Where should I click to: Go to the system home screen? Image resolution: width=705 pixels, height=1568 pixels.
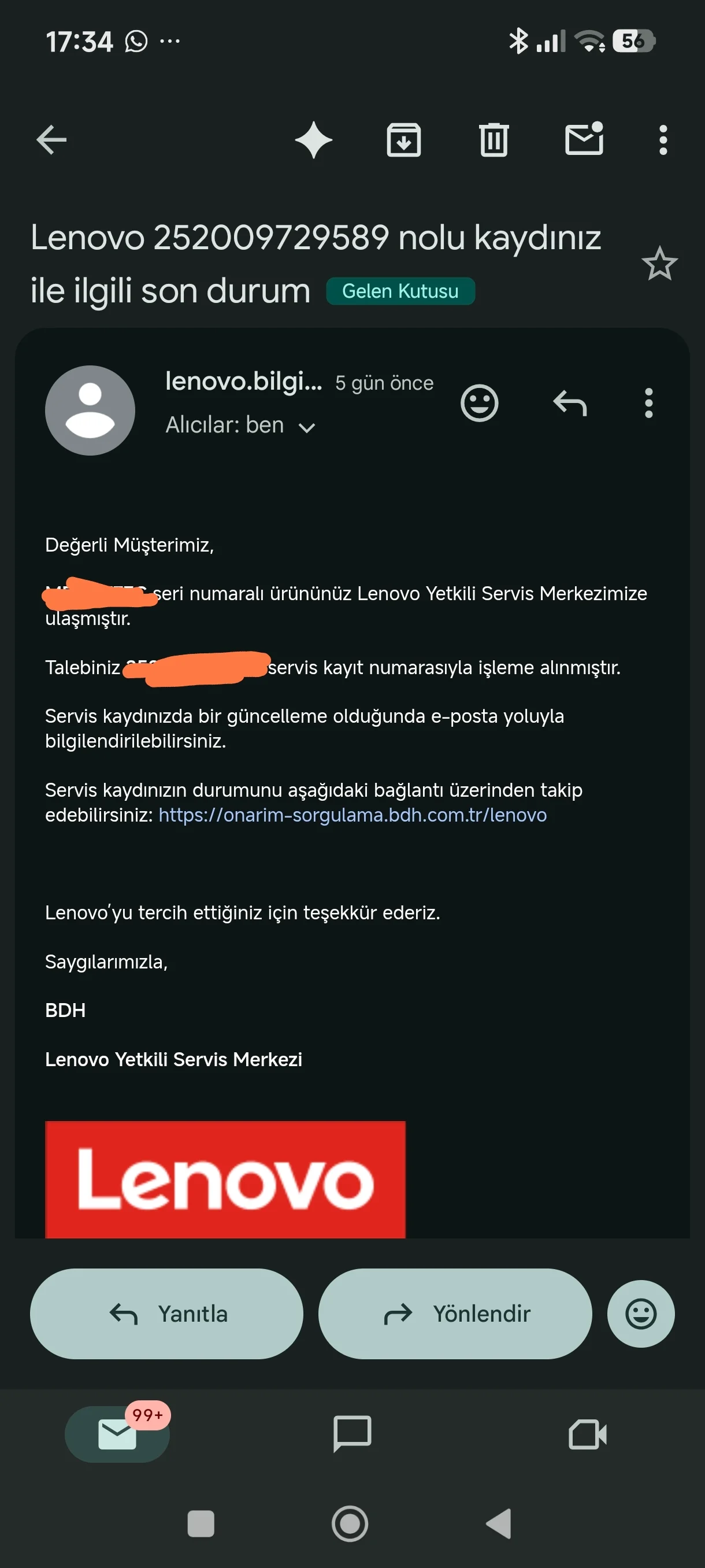350,1523
